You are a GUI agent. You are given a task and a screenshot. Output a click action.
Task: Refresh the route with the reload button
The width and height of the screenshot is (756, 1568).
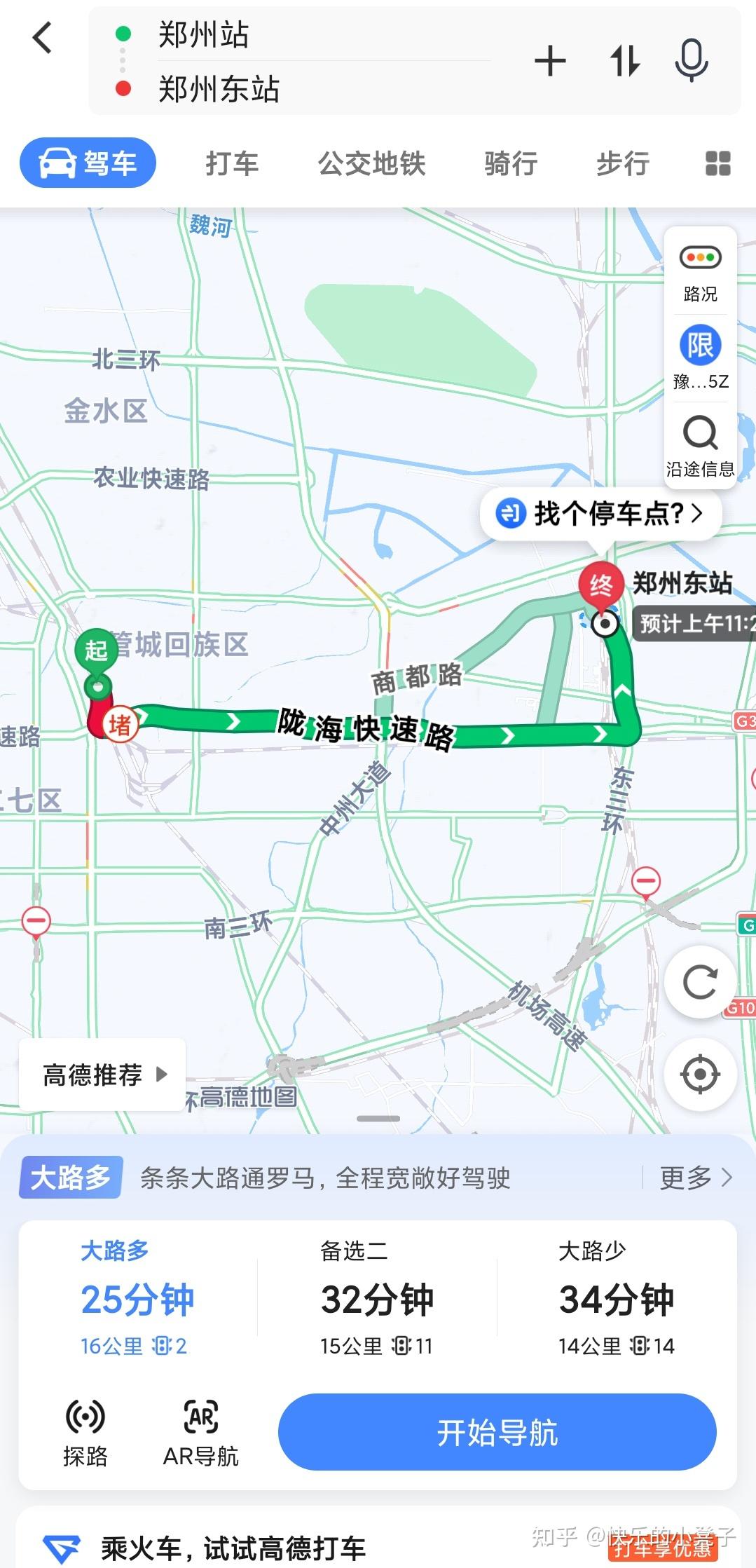click(x=700, y=981)
